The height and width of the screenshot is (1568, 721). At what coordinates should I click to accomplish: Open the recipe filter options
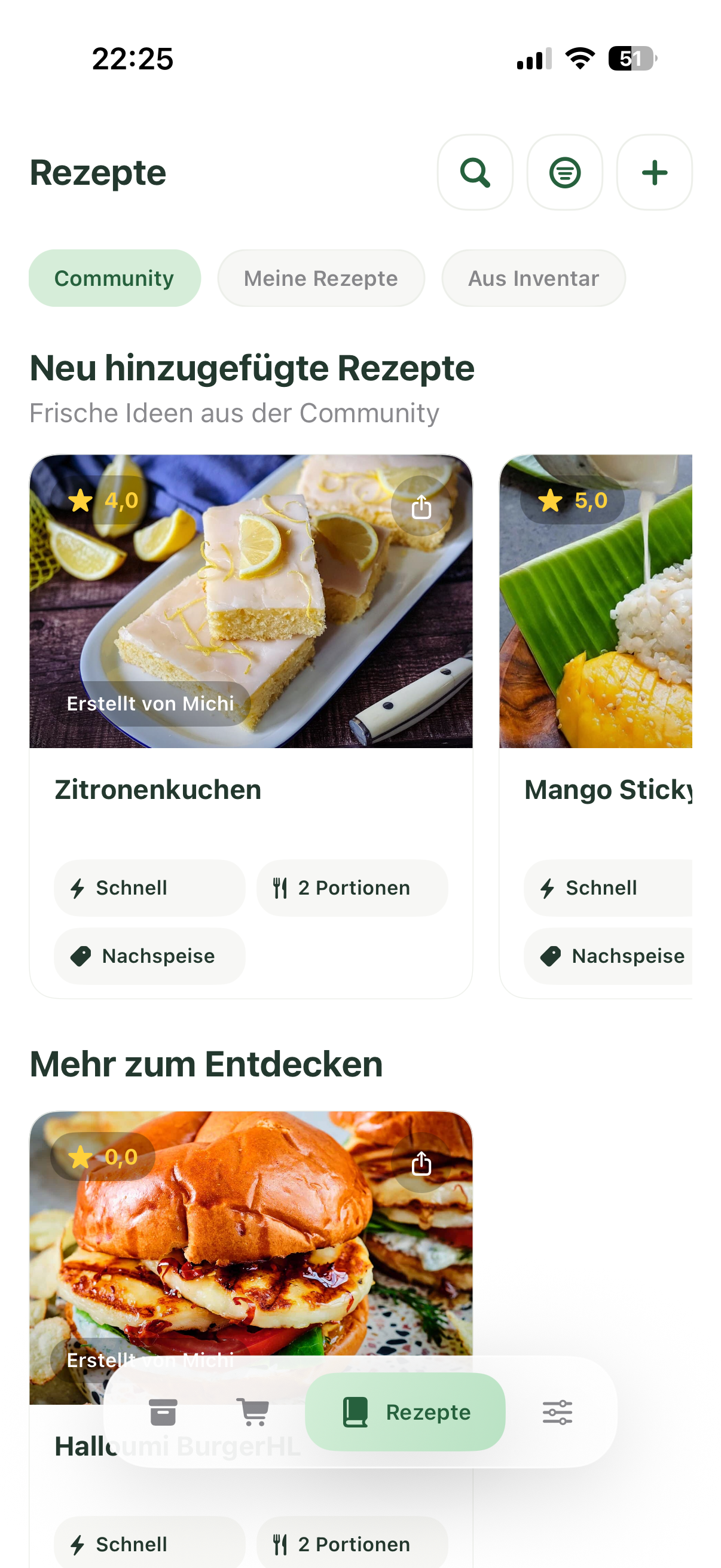(564, 172)
